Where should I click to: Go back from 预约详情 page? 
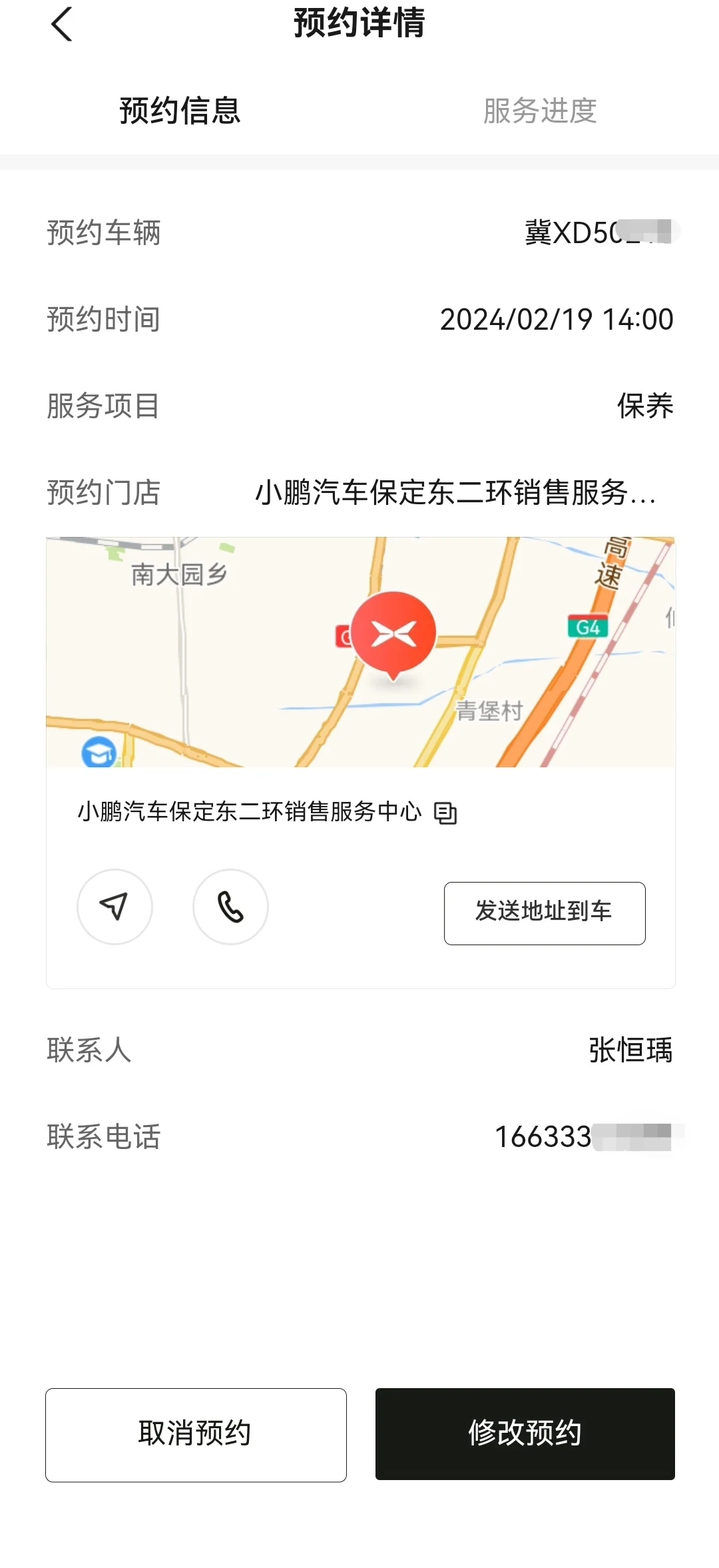coord(61,25)
